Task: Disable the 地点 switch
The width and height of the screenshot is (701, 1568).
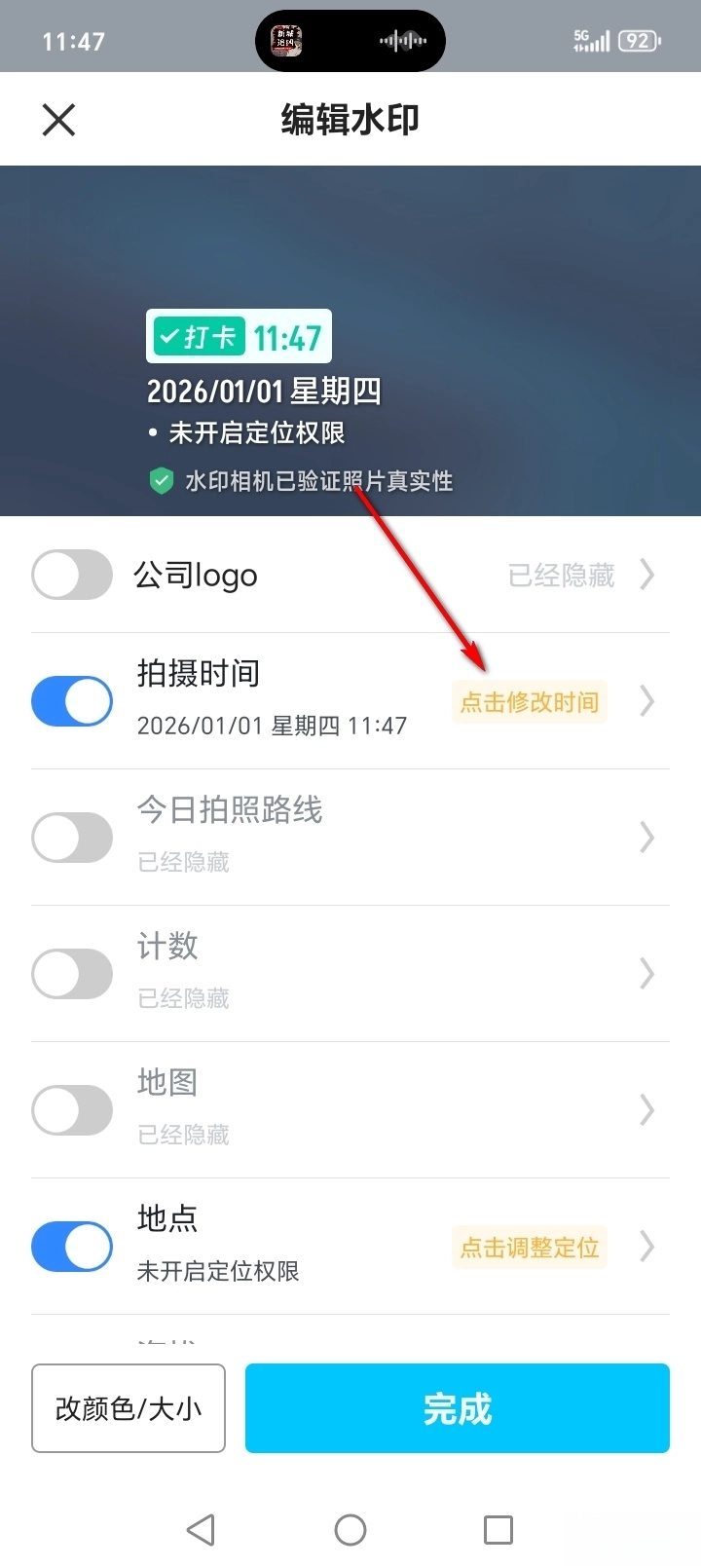Action: pos(72,1247)
